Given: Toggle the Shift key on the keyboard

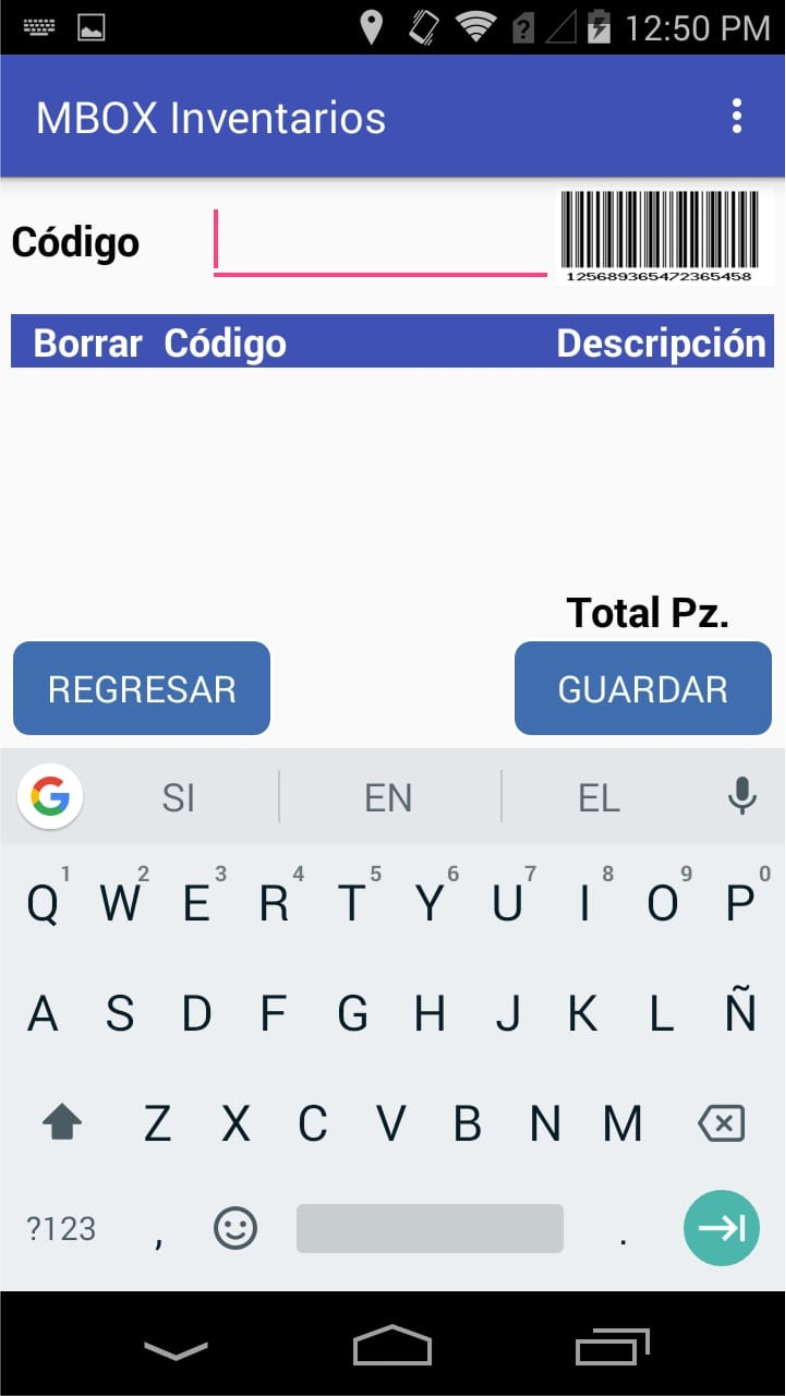Looking at the screenshot, I should click(x=62, y=1122).
